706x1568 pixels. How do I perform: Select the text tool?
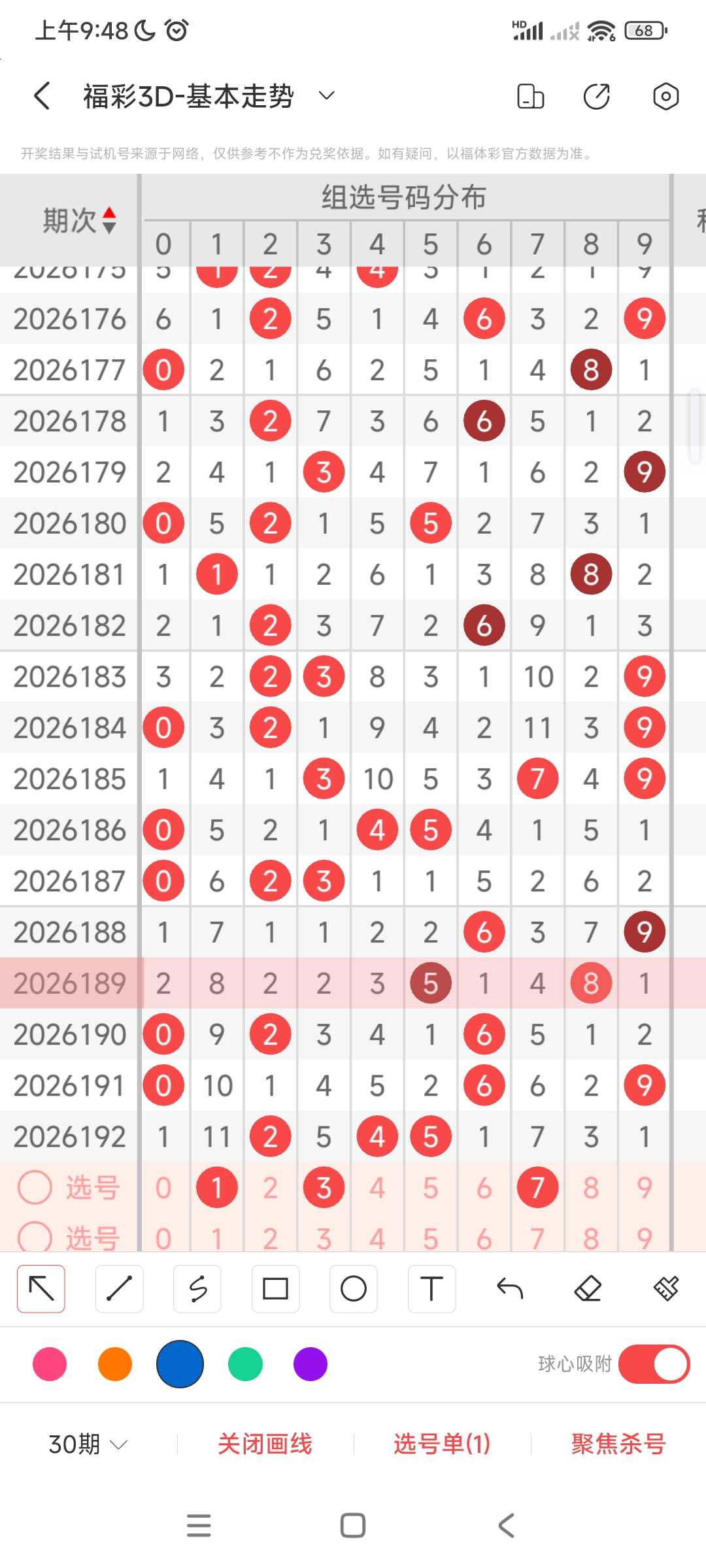(x=431, y=1288)
